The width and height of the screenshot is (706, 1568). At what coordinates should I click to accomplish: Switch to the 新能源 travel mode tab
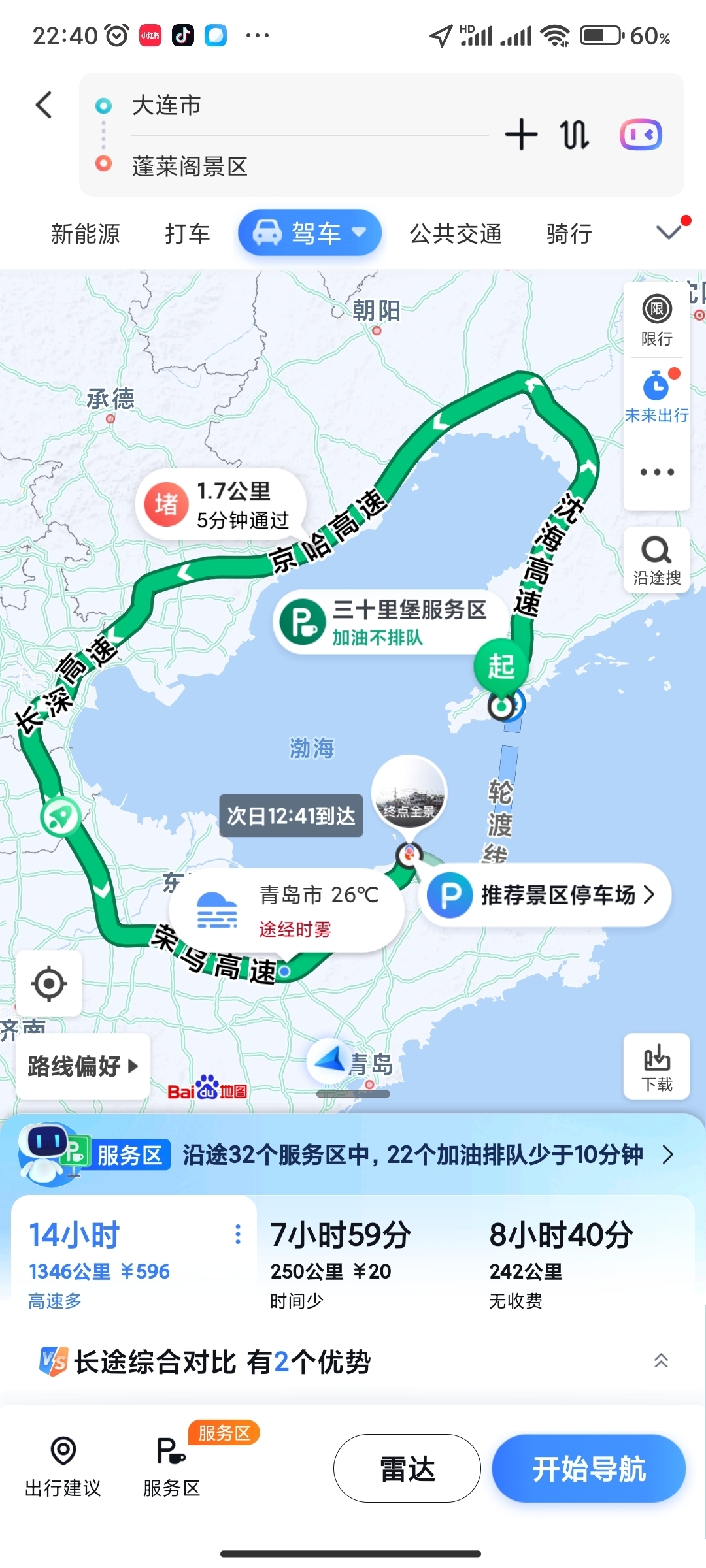pos(86,233)
